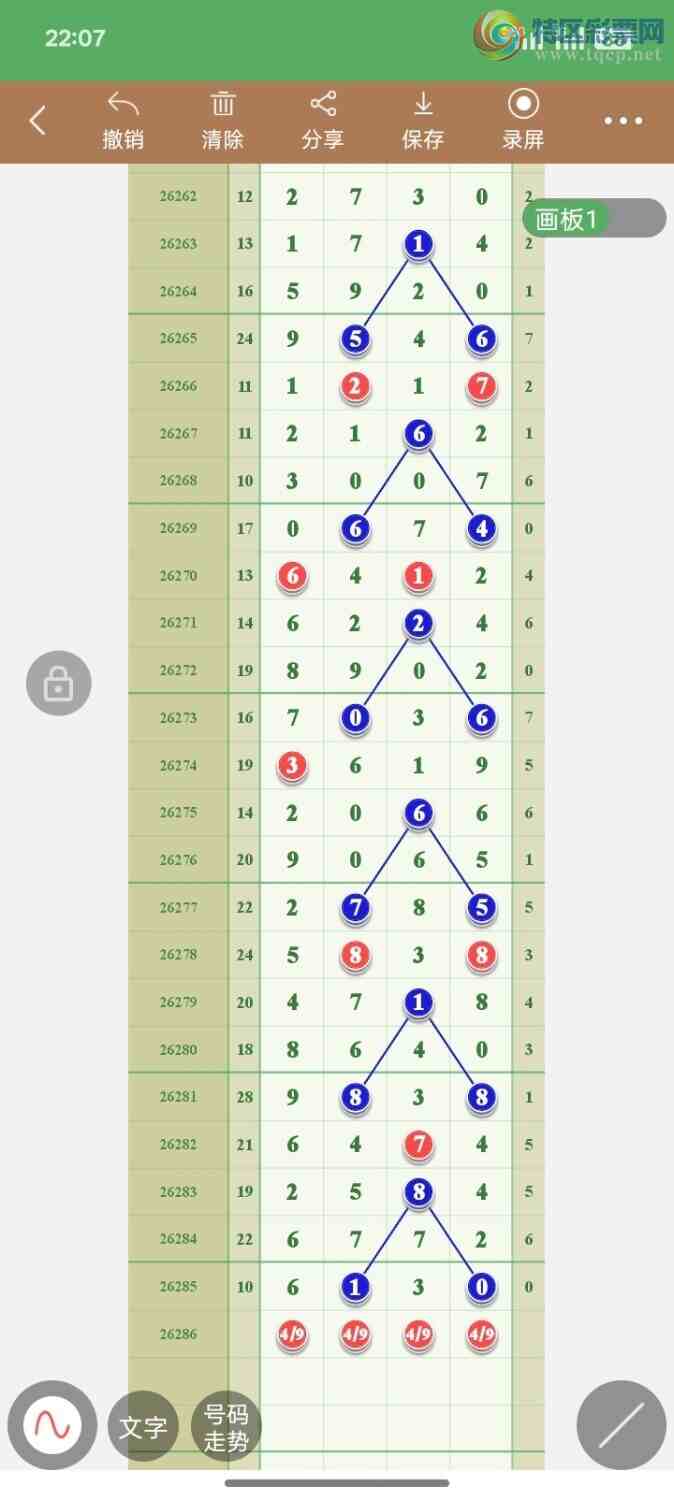Save the image with 保存
The width and height of the screenshot is (674, 1500).
(423, 121)
